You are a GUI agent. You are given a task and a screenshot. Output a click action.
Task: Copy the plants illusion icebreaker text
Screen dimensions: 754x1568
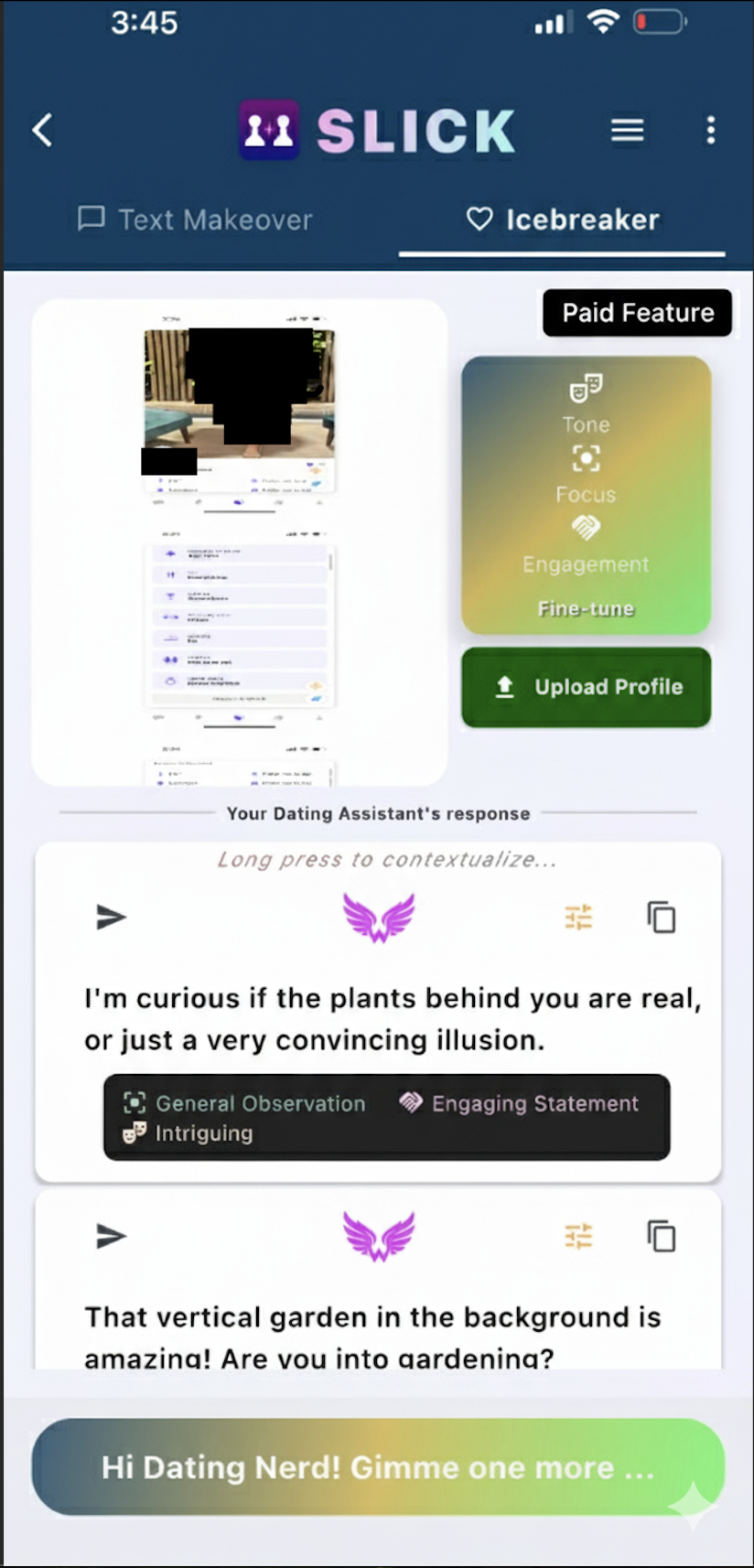(661, 917)
